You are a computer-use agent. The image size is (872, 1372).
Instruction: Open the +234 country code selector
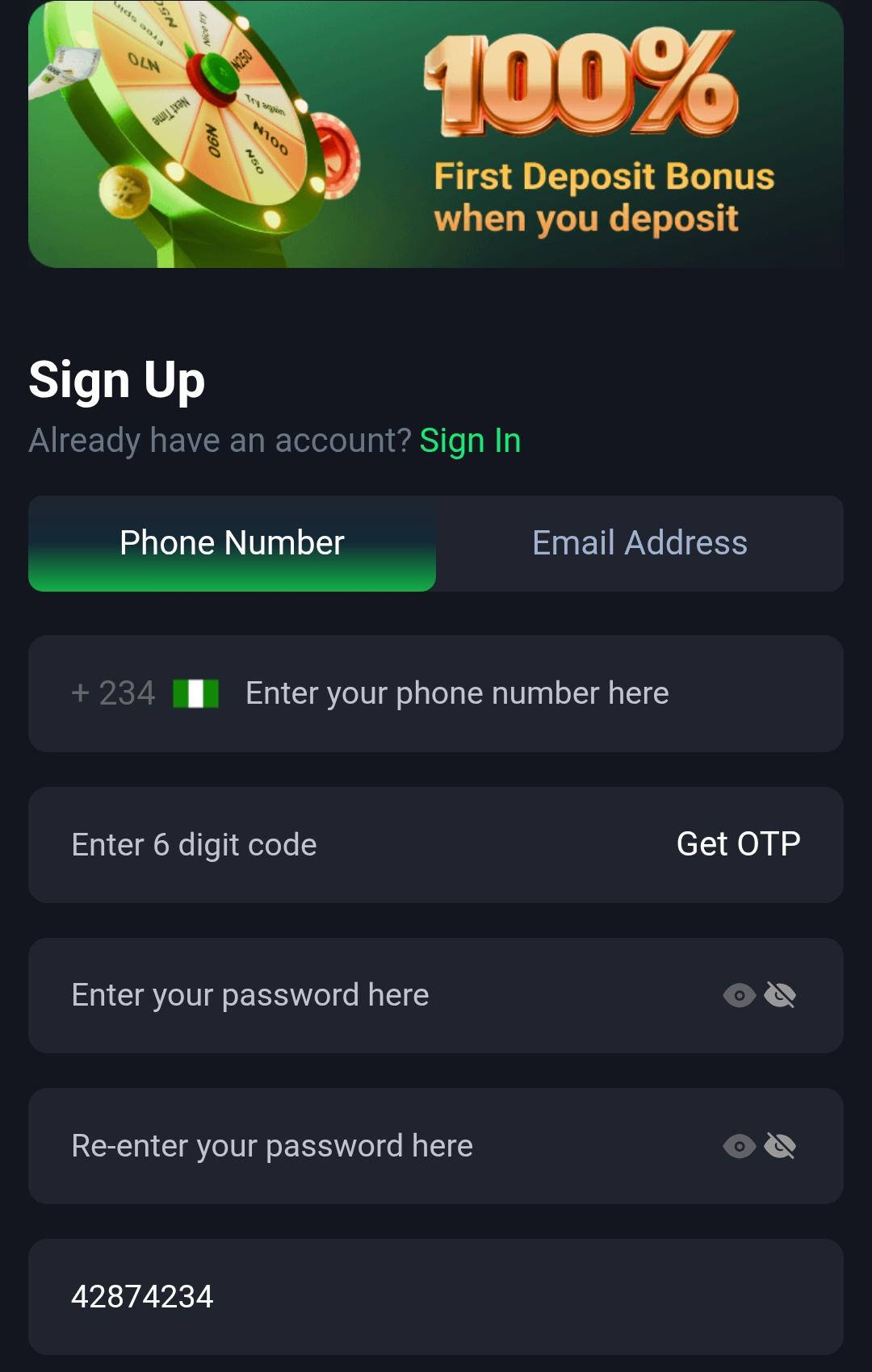tap(113, 692)
